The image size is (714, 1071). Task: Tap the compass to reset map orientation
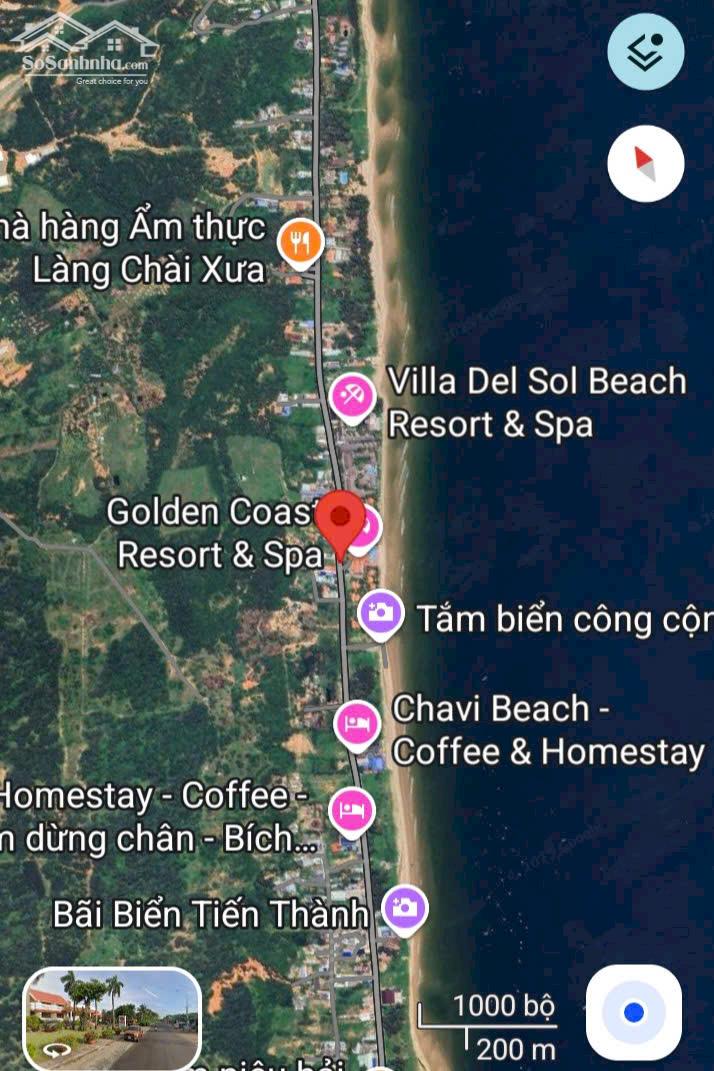(646, 163)
